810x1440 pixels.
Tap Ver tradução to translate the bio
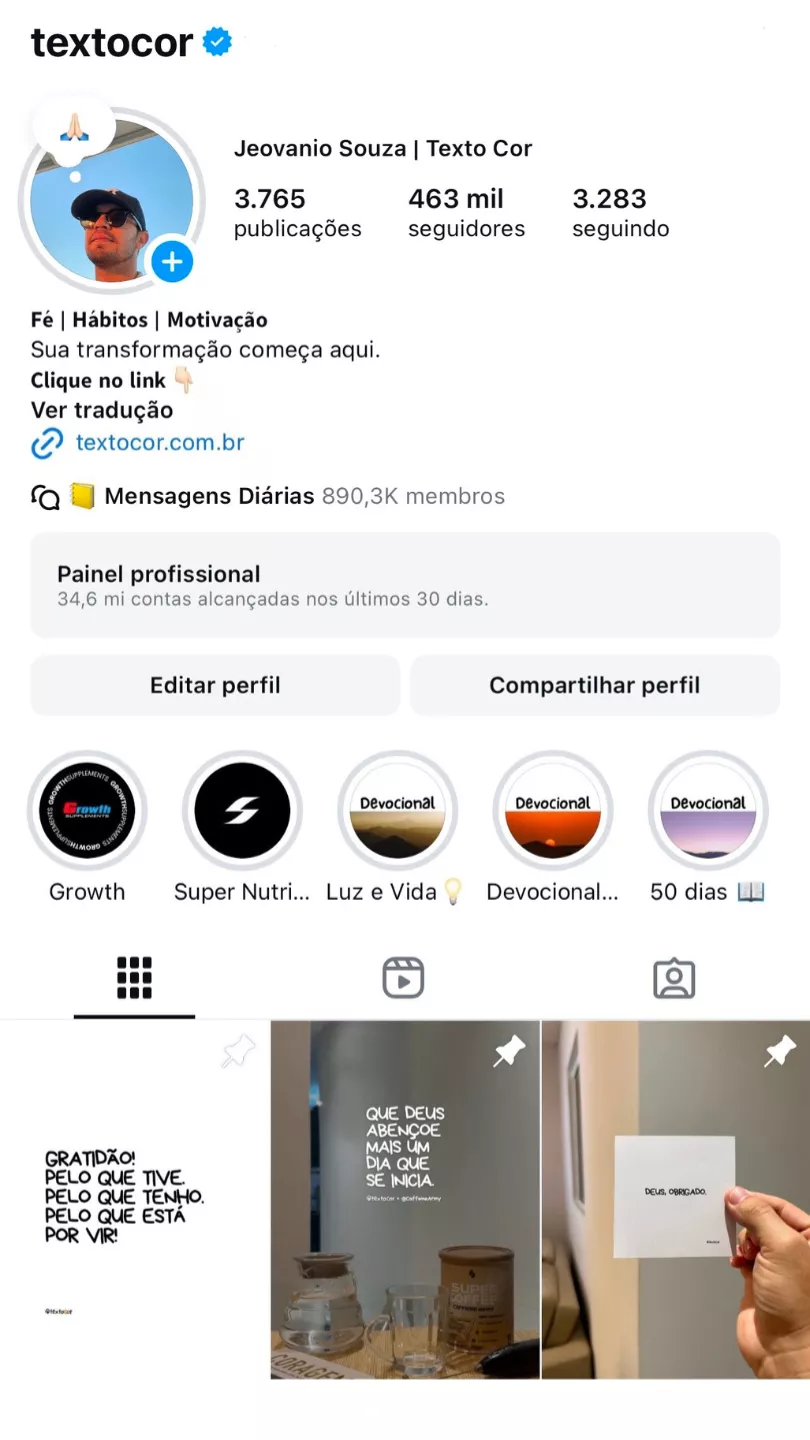[x=101, y=410]
